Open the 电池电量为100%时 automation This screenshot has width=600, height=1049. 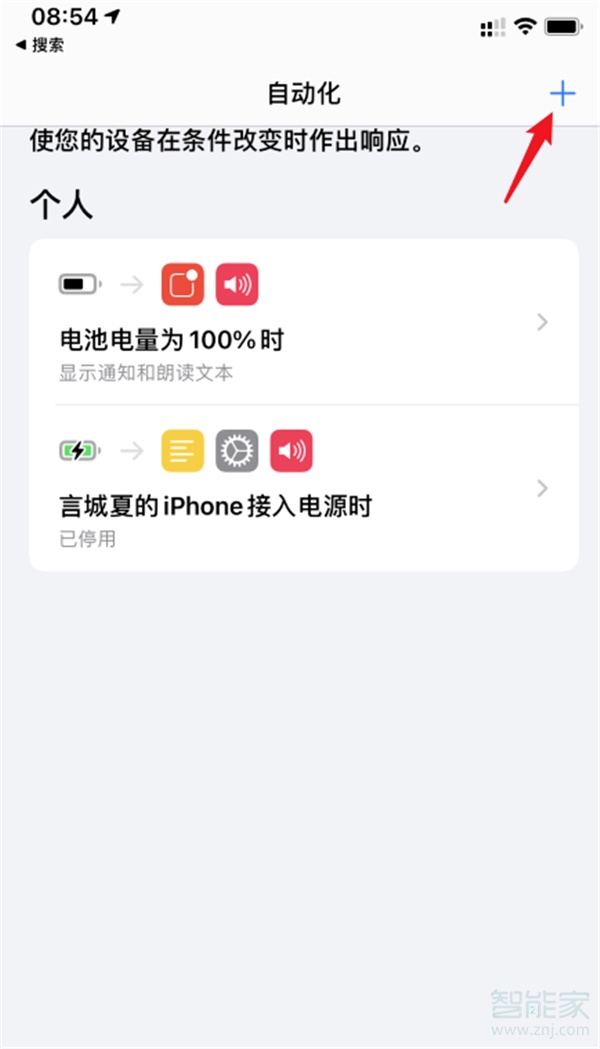click(x=304, y=322)
